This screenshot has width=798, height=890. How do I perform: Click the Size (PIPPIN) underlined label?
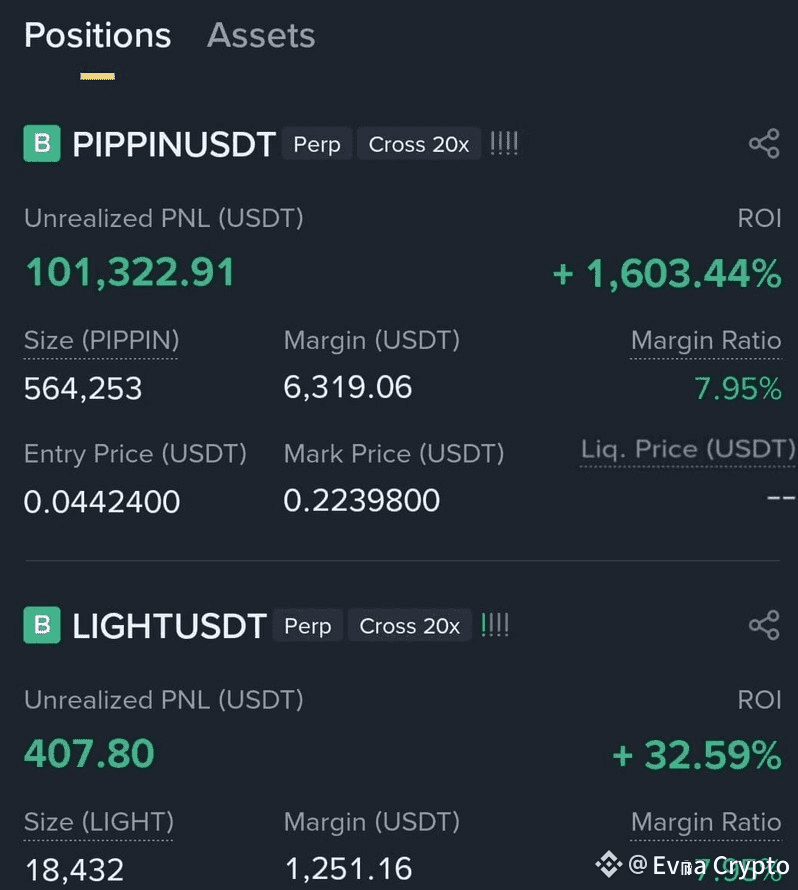tap(100, 340)
